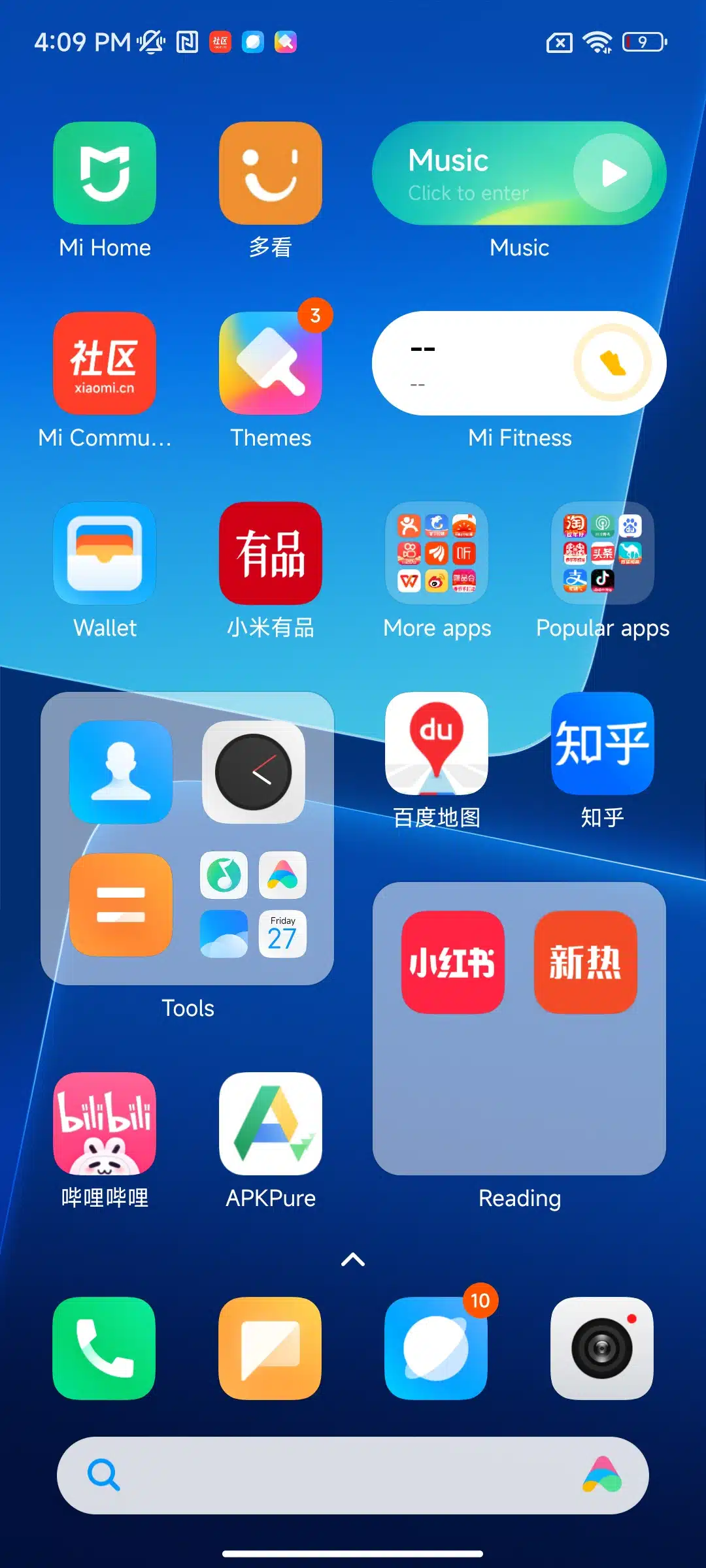Screen dimensions: 706x1568
Task: Tap the home screen search bar
Action: [353, 1475]
